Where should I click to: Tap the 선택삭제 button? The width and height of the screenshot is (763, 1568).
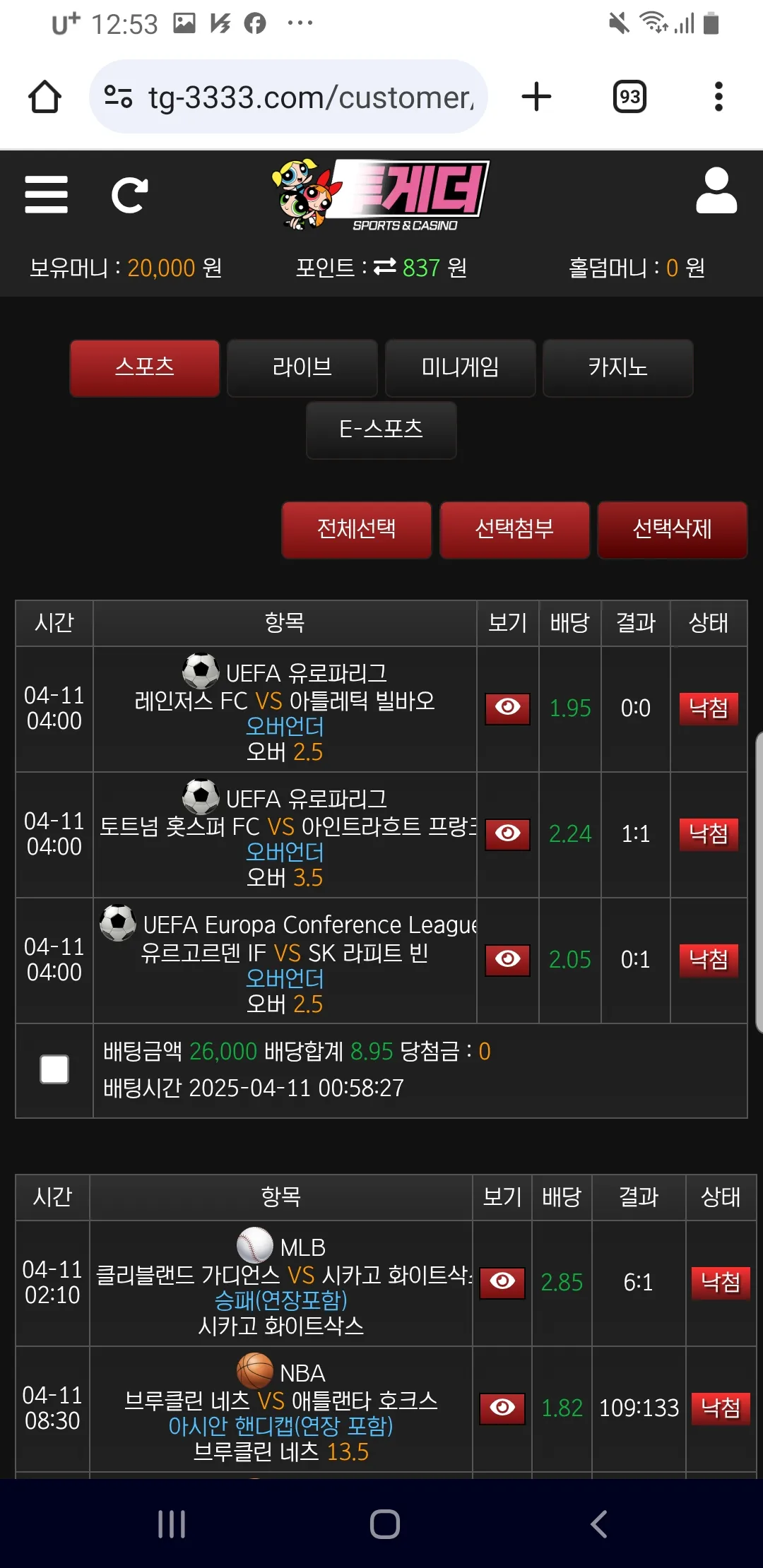673,530
